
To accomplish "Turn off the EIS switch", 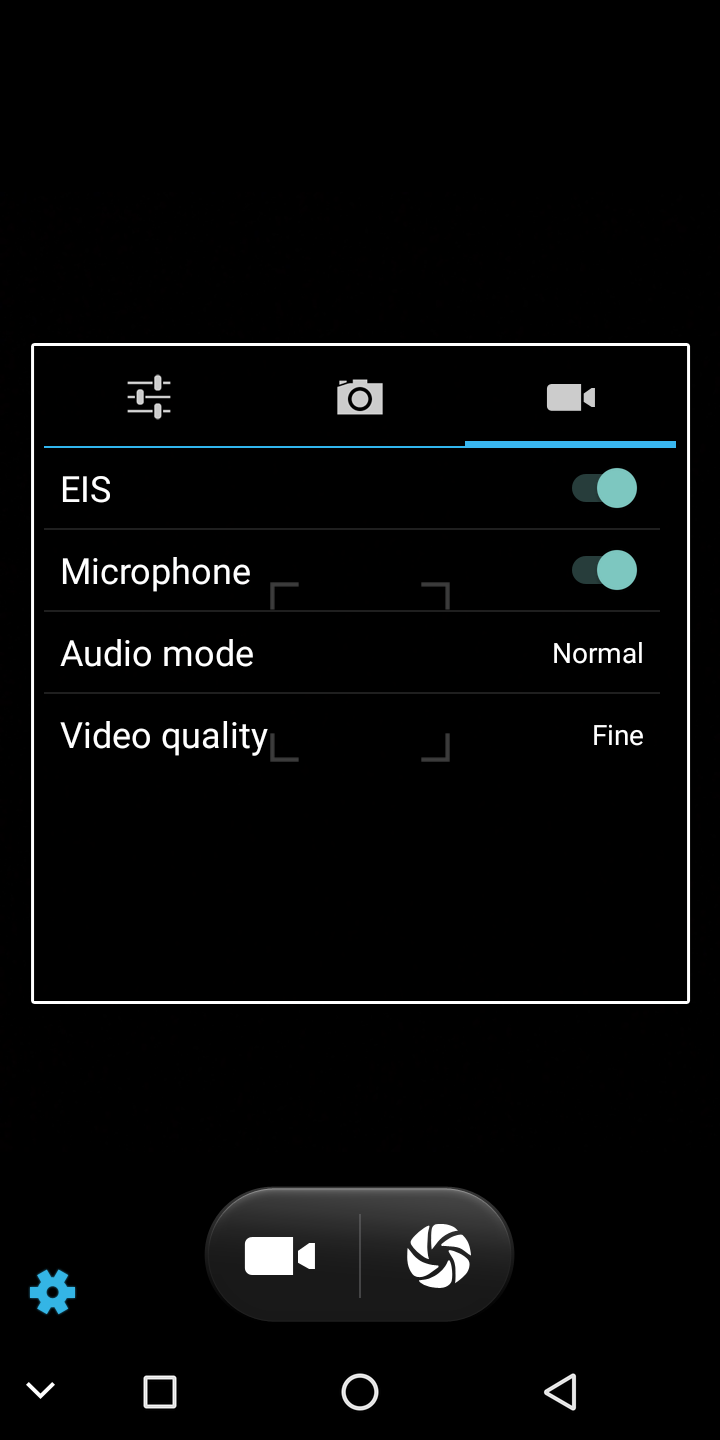I will click(x=604, y=488).
